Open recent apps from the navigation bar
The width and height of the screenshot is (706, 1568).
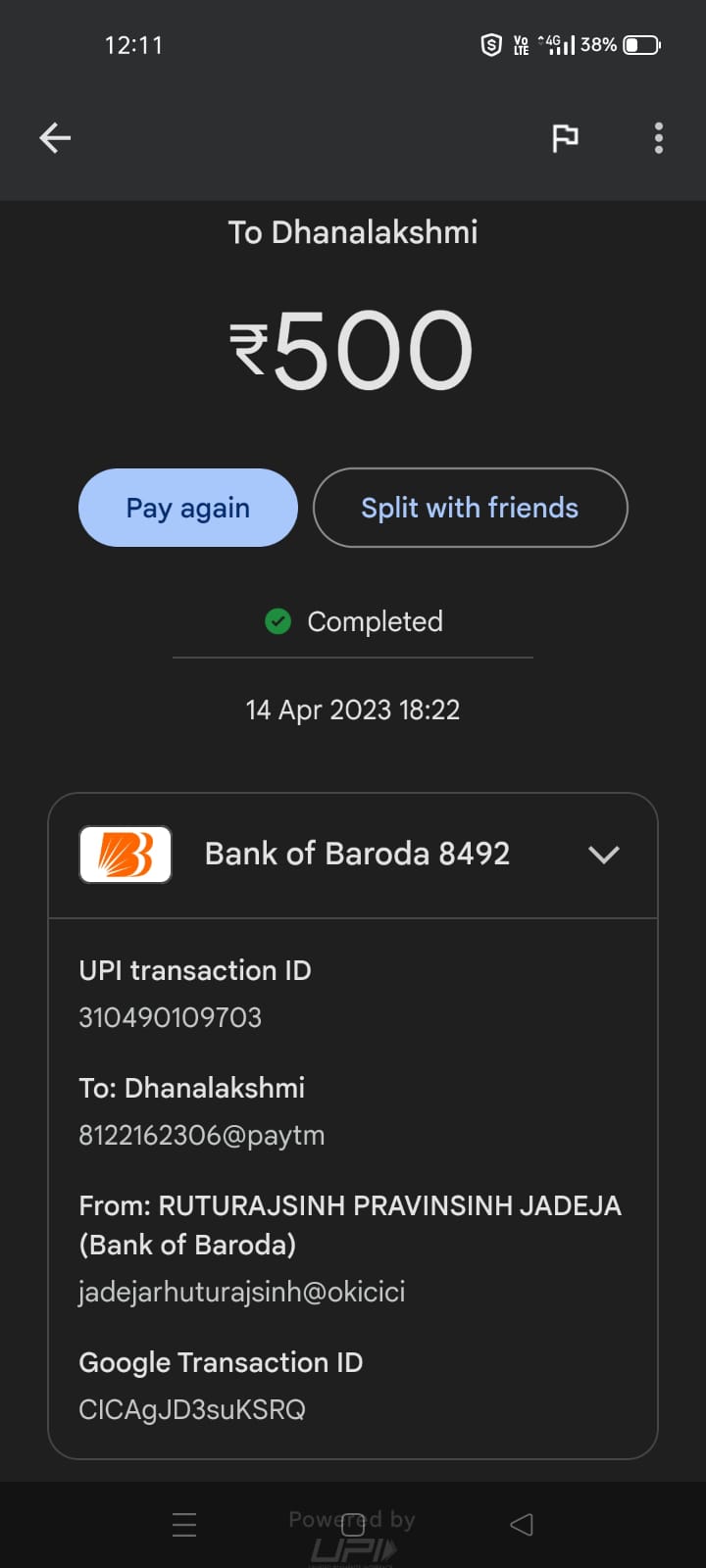coord(184,1524)
